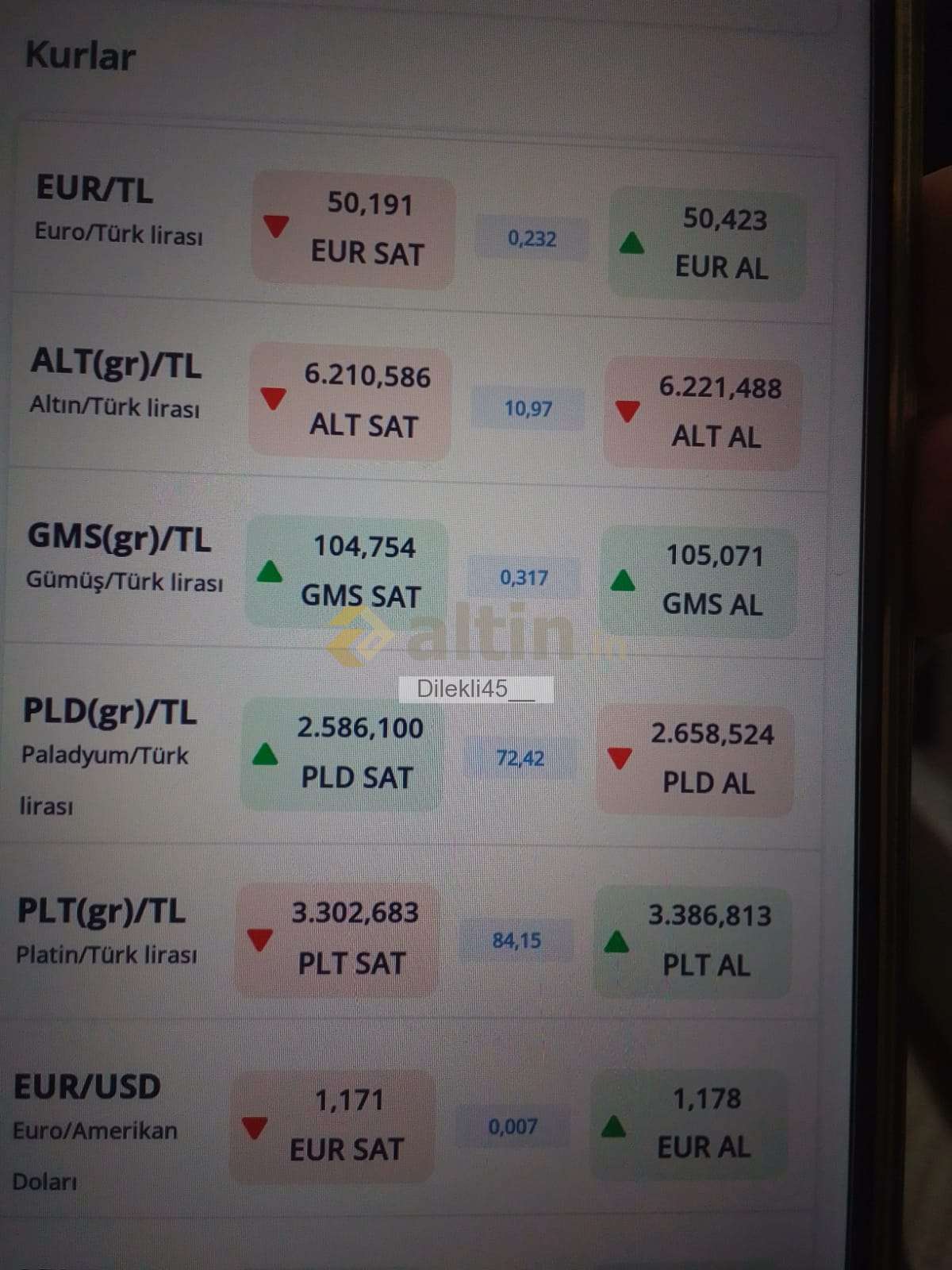The image size is (952, 1270).
Task: Tap the PLD SAT palladium sell button
Action: click(342, 752)
